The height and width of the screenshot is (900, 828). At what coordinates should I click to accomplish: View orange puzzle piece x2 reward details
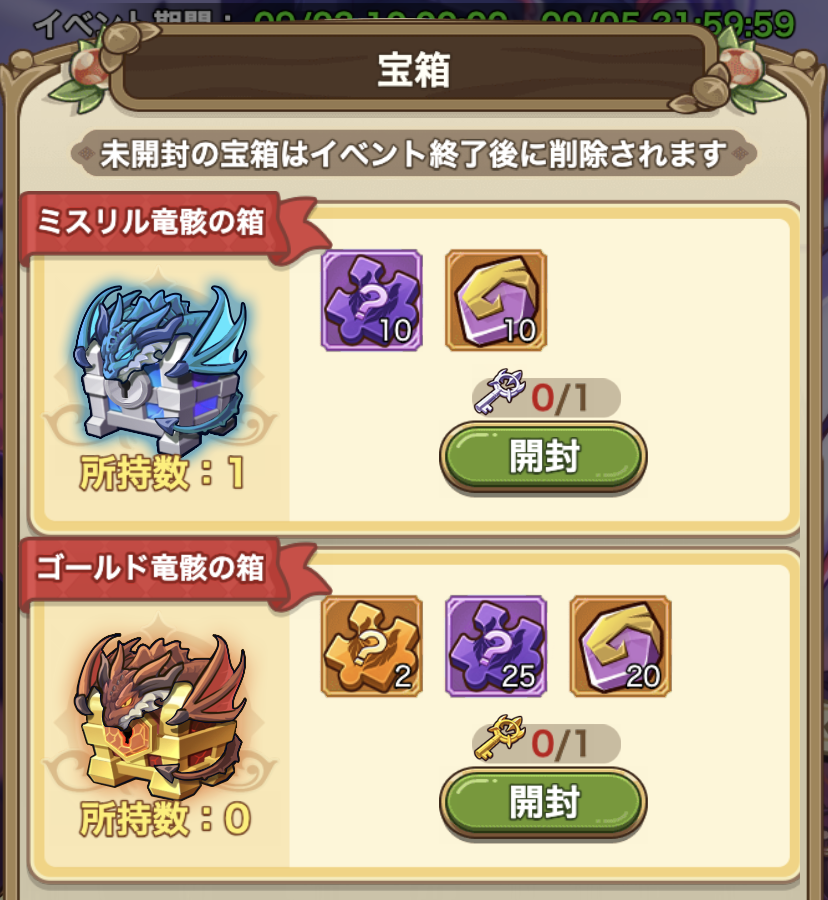(371, 646)
